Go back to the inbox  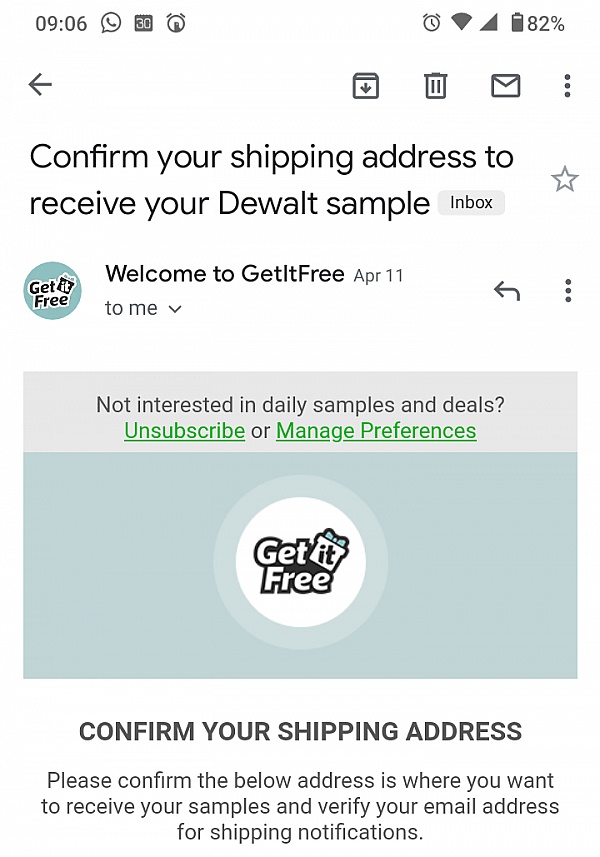point(40,85)
